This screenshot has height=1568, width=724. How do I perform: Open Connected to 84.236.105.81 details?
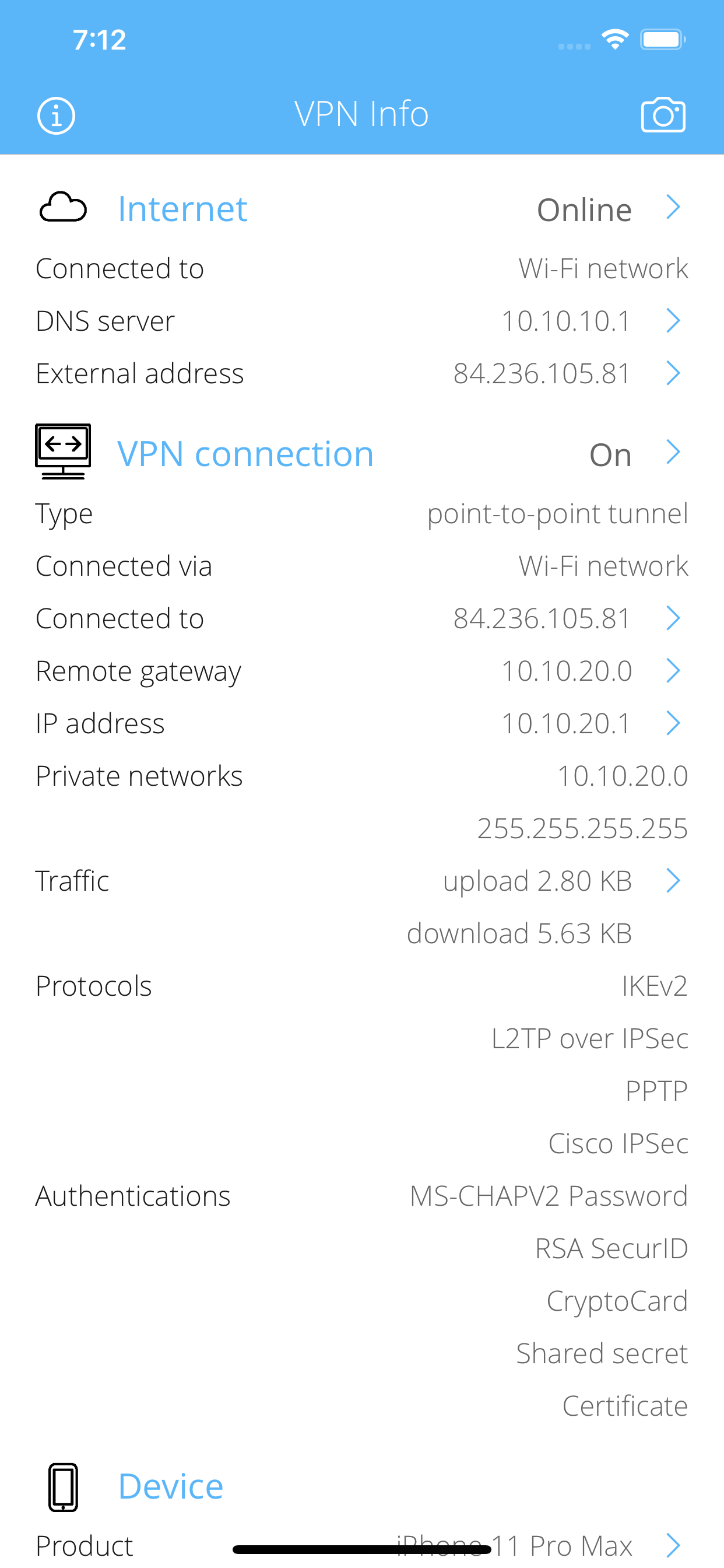(673, 618)
